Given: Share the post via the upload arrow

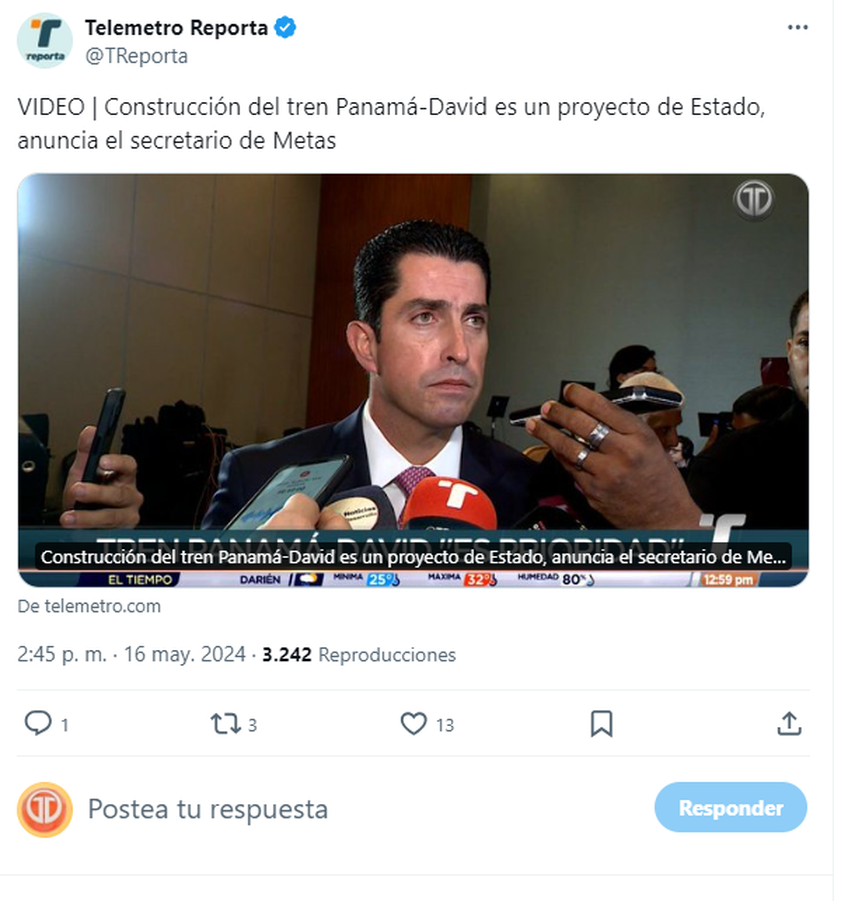Looking at the screenshot, I should tap(788, 724).
